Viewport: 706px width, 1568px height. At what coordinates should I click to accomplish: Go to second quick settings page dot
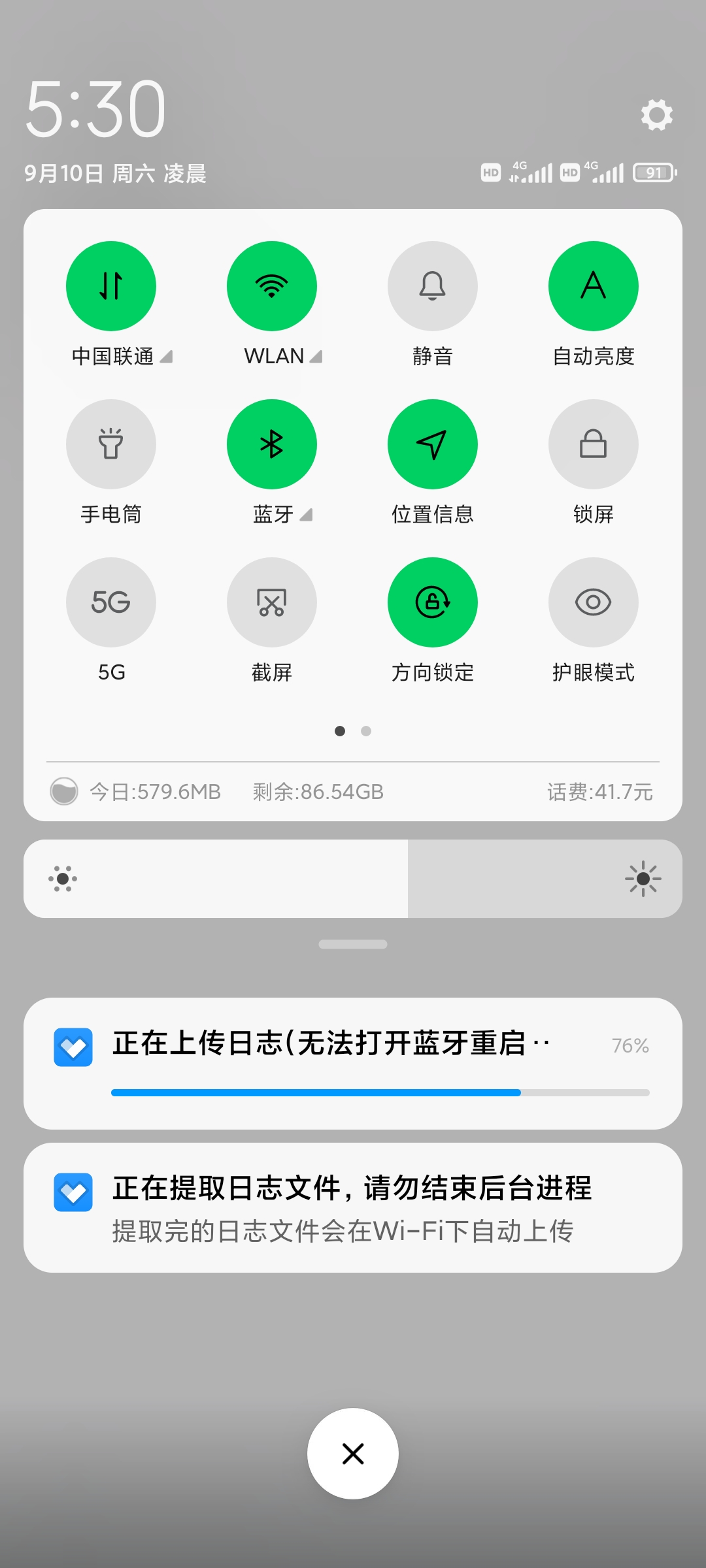(x=366, y=731)
